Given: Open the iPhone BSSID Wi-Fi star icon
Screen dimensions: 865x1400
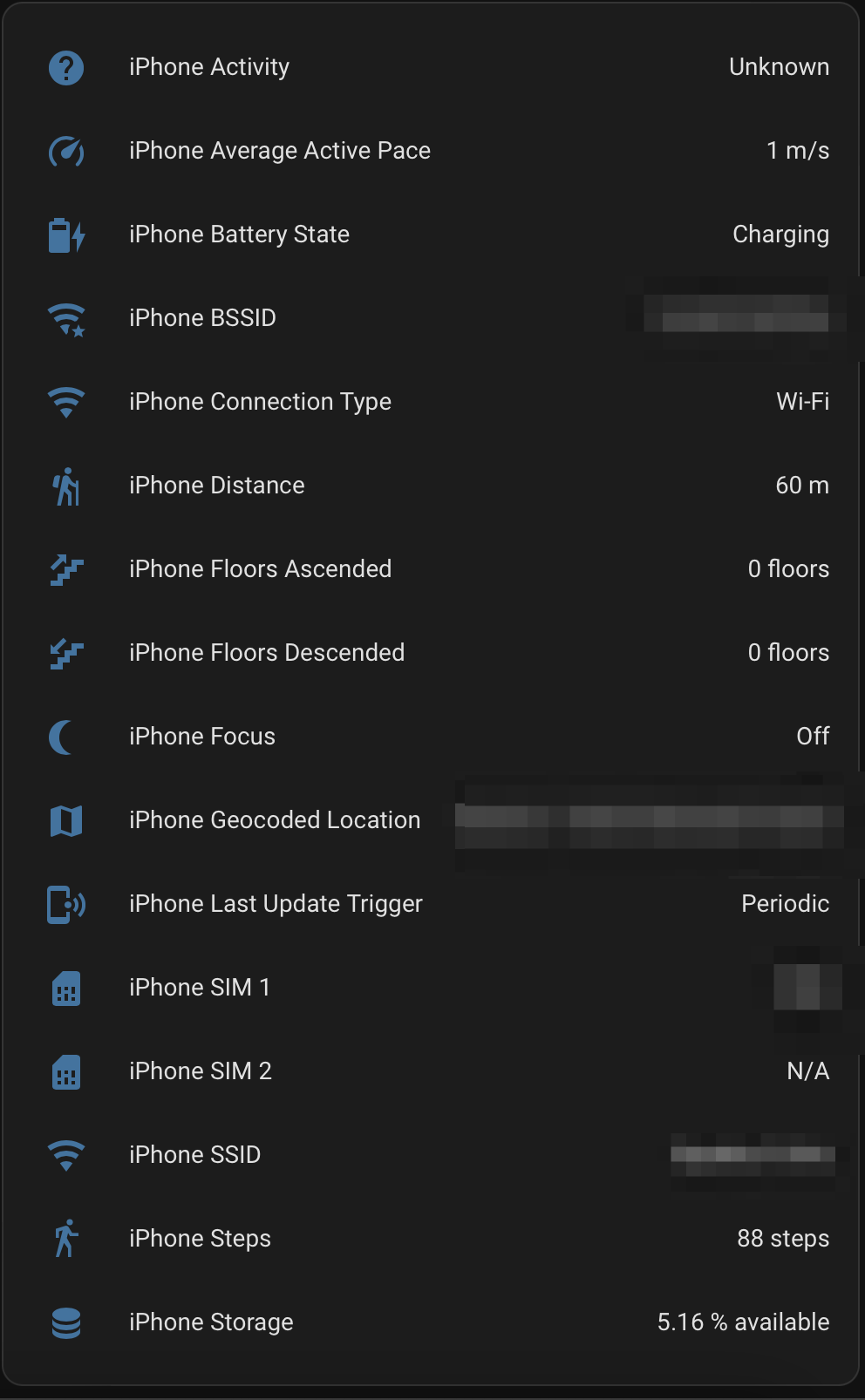Looking at the screenshot, I should [66, 317].
